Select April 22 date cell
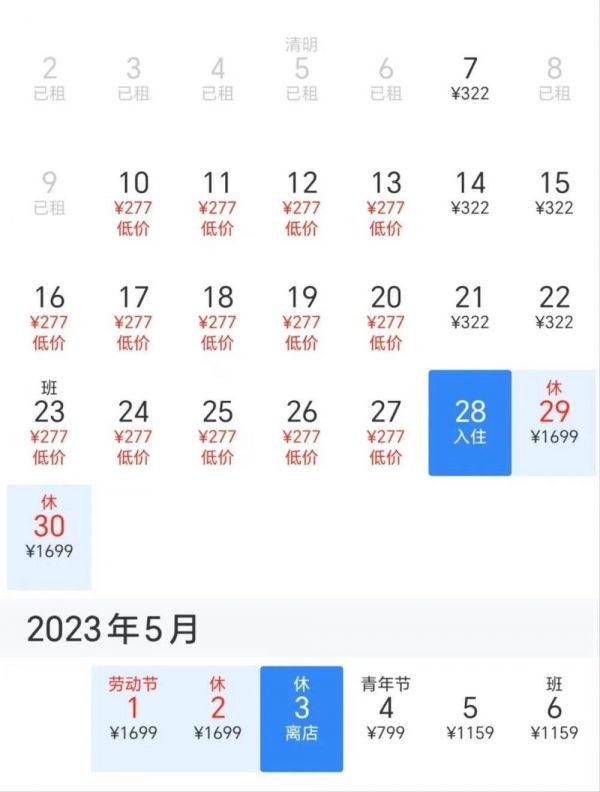The height and width of the screenshot is (792, 600). (554, 308)
